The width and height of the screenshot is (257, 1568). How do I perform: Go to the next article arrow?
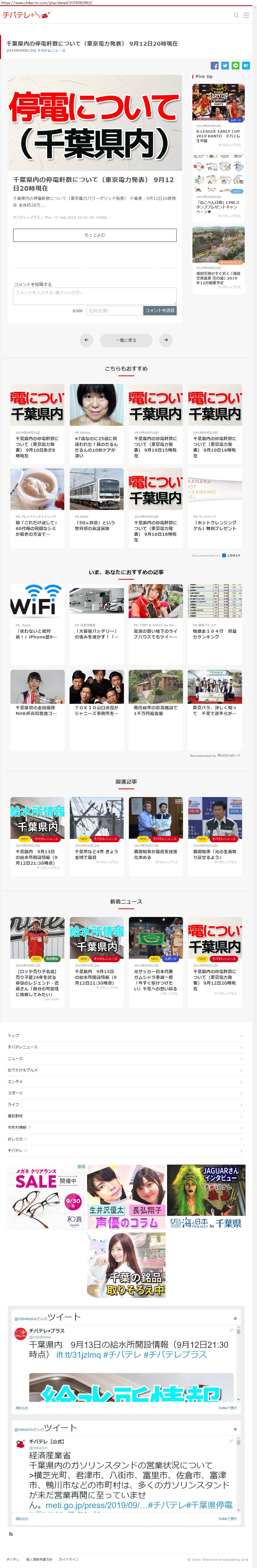[x=166, y=340]
